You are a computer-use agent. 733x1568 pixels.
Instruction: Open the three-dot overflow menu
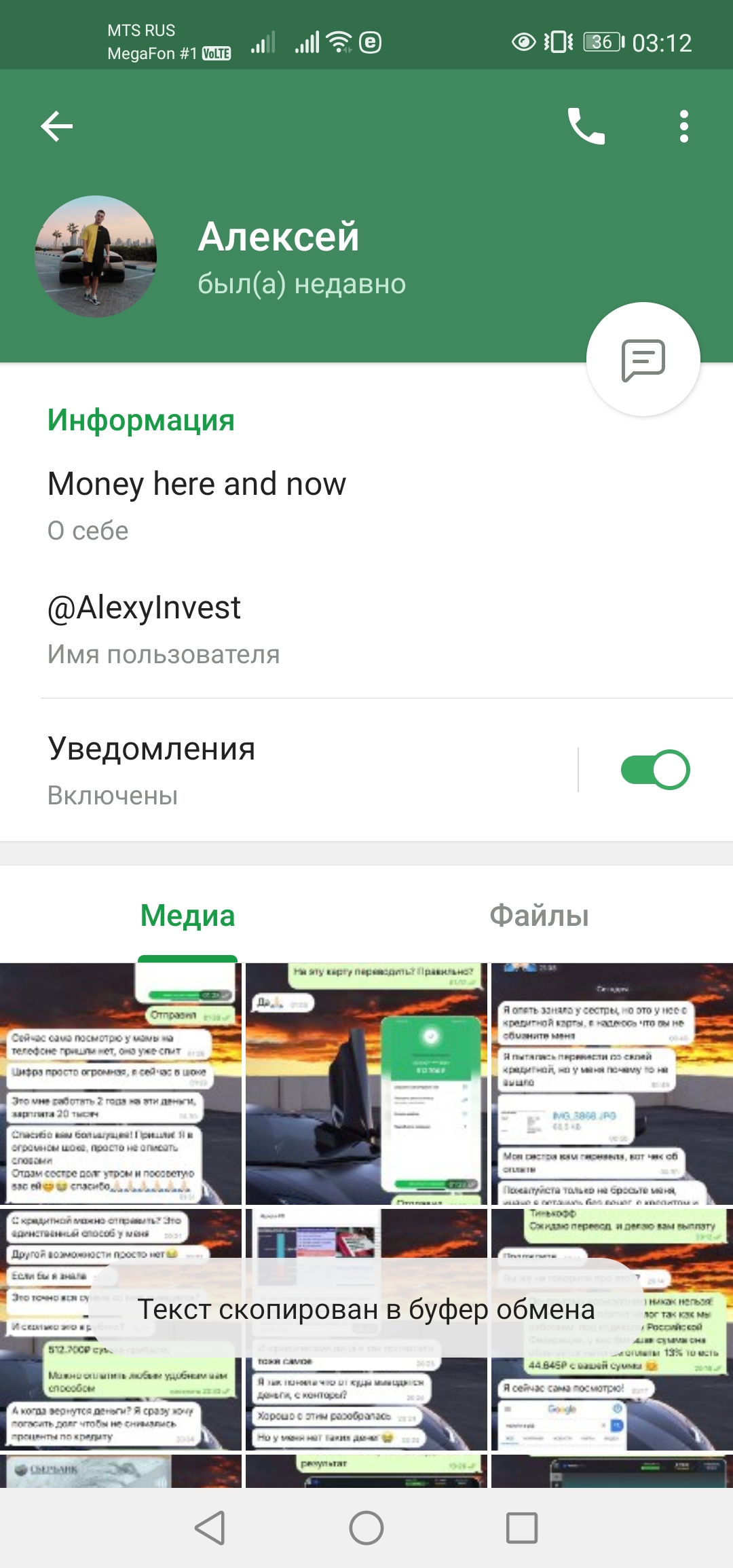point(684,126)
